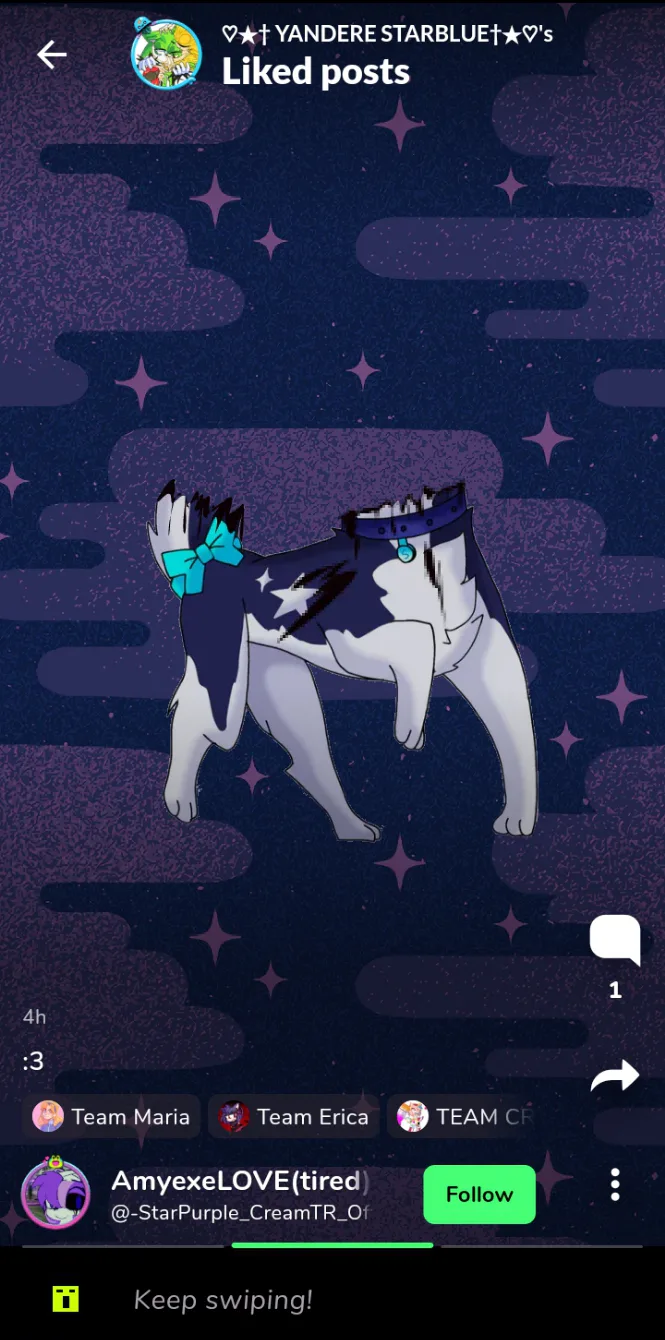Open the Team Erica chip

pos(294,1116)
